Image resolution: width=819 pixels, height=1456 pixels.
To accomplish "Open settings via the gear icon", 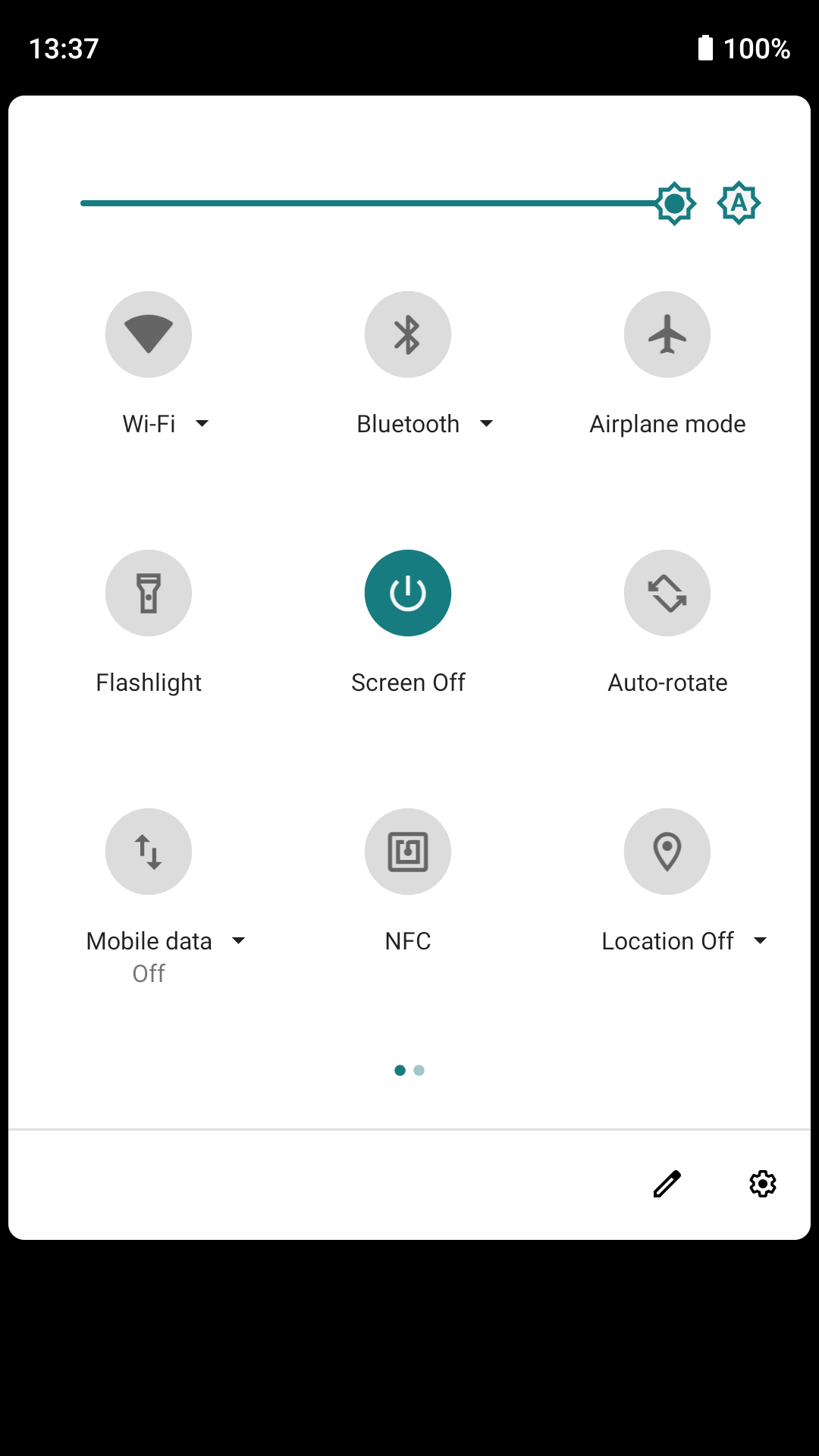I will 763,1184.
